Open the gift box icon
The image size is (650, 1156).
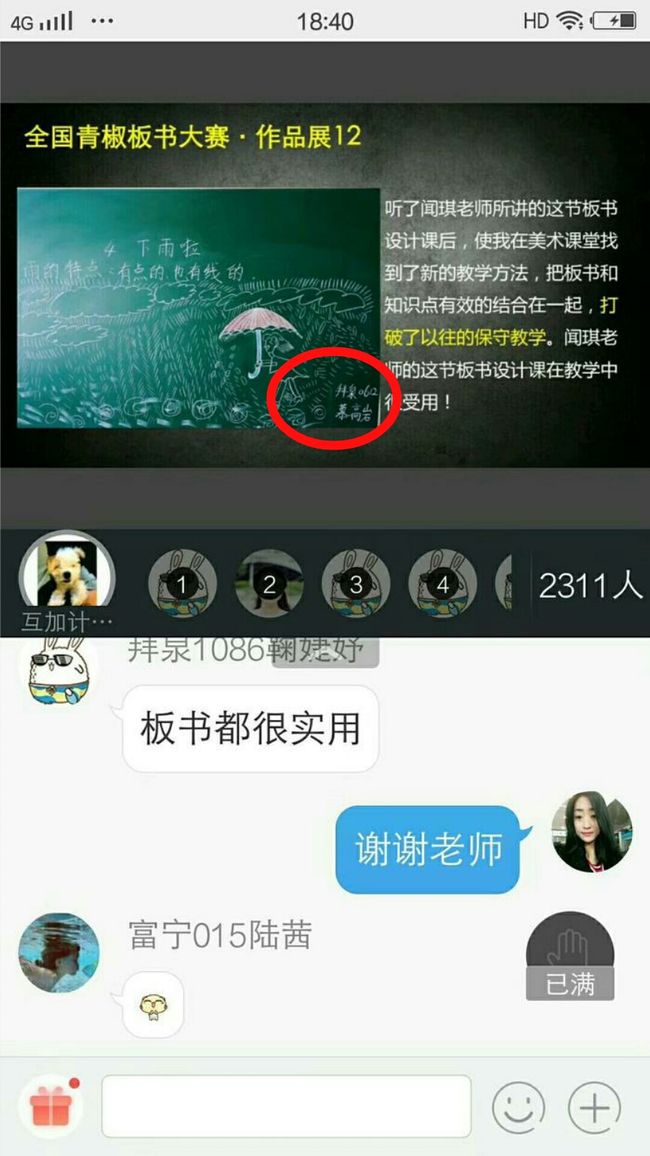point(52,1106)
